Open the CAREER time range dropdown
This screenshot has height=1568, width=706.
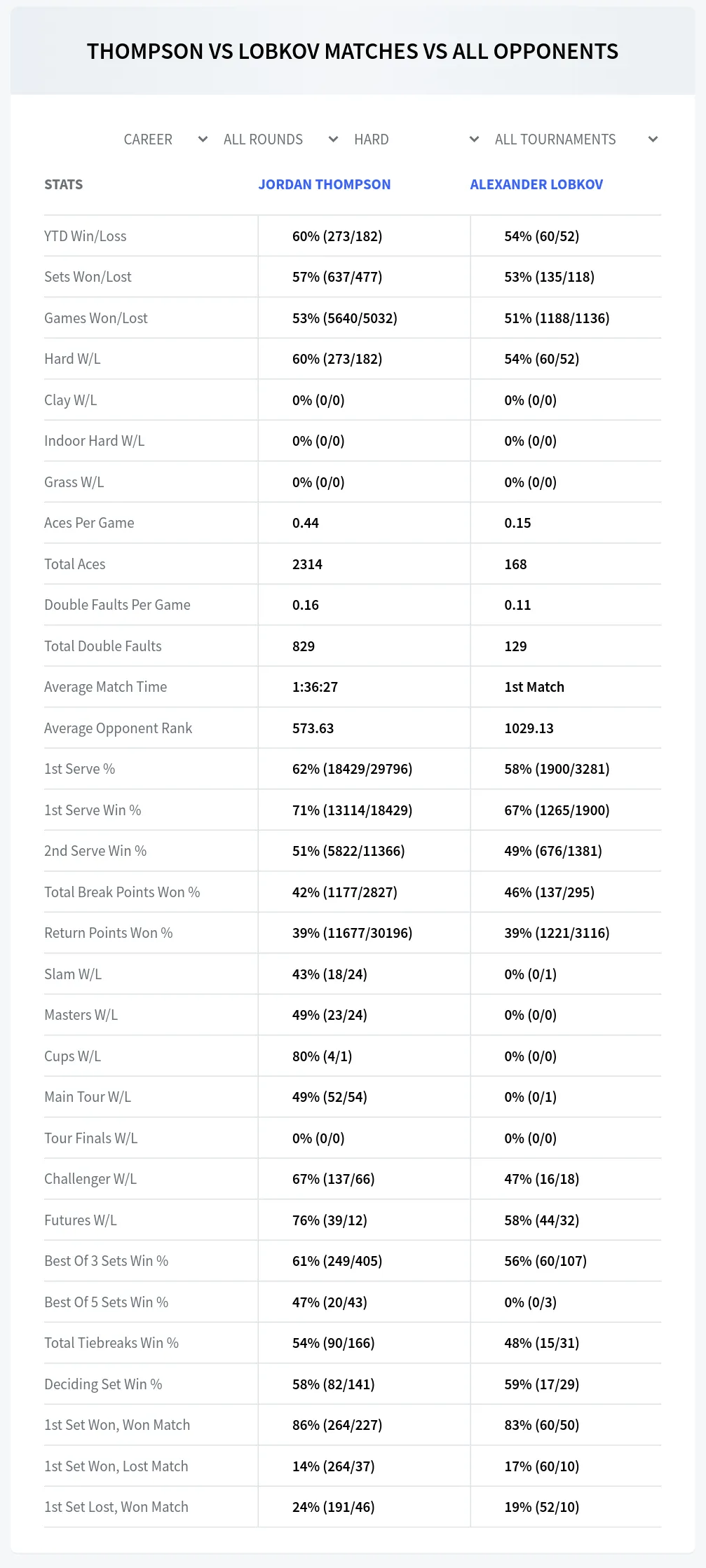[165, 139]
